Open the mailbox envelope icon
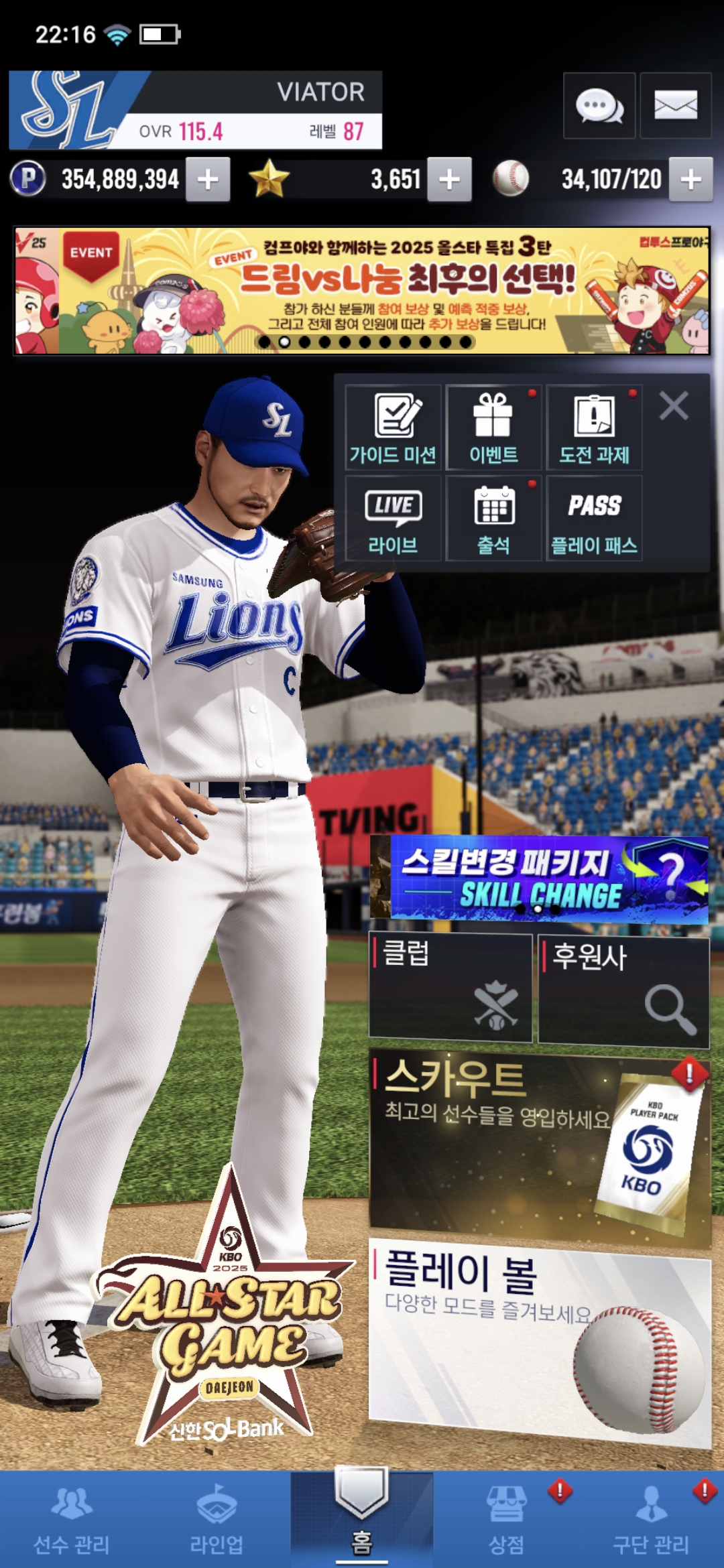The height and width of the screenshot is (1568, 724). coord(675,106)
